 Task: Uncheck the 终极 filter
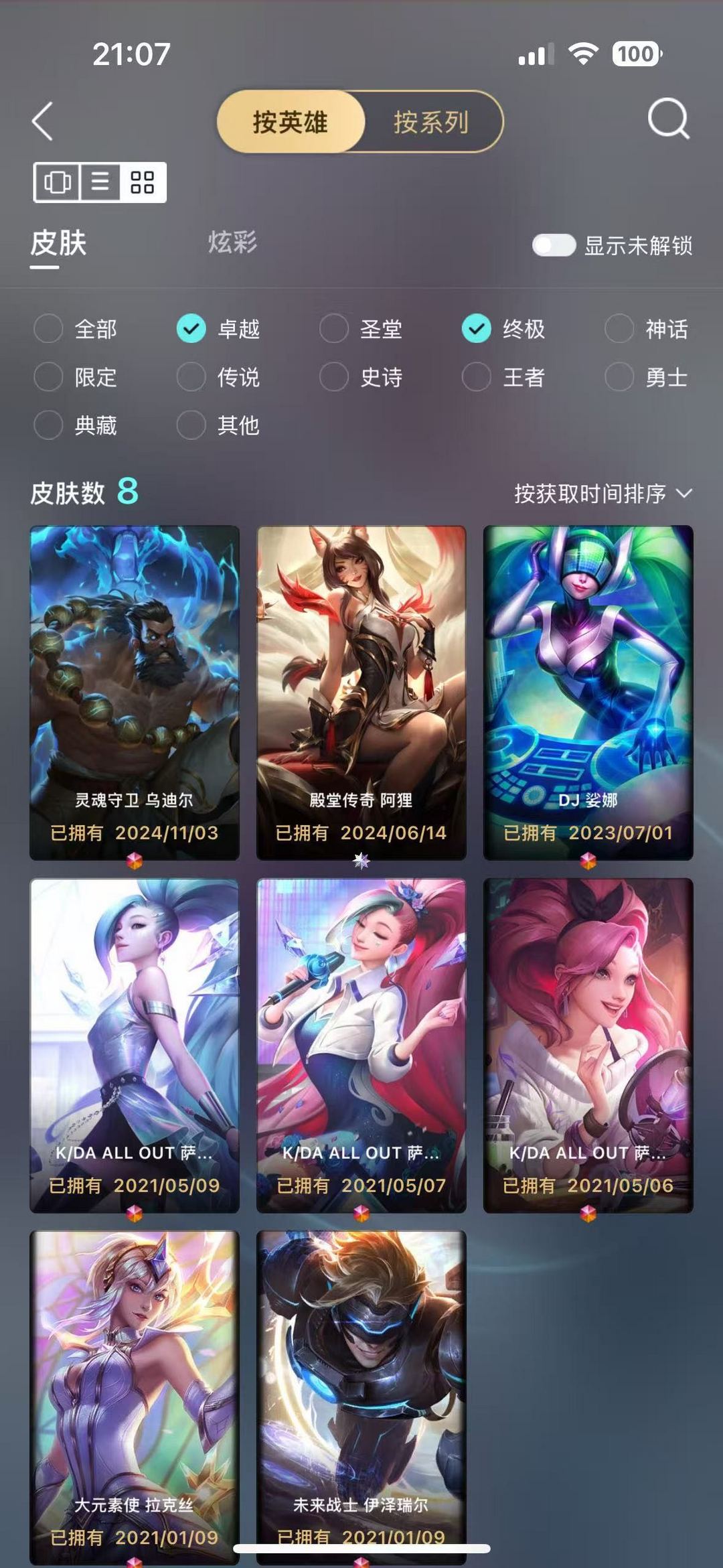[x=503, y=329]
